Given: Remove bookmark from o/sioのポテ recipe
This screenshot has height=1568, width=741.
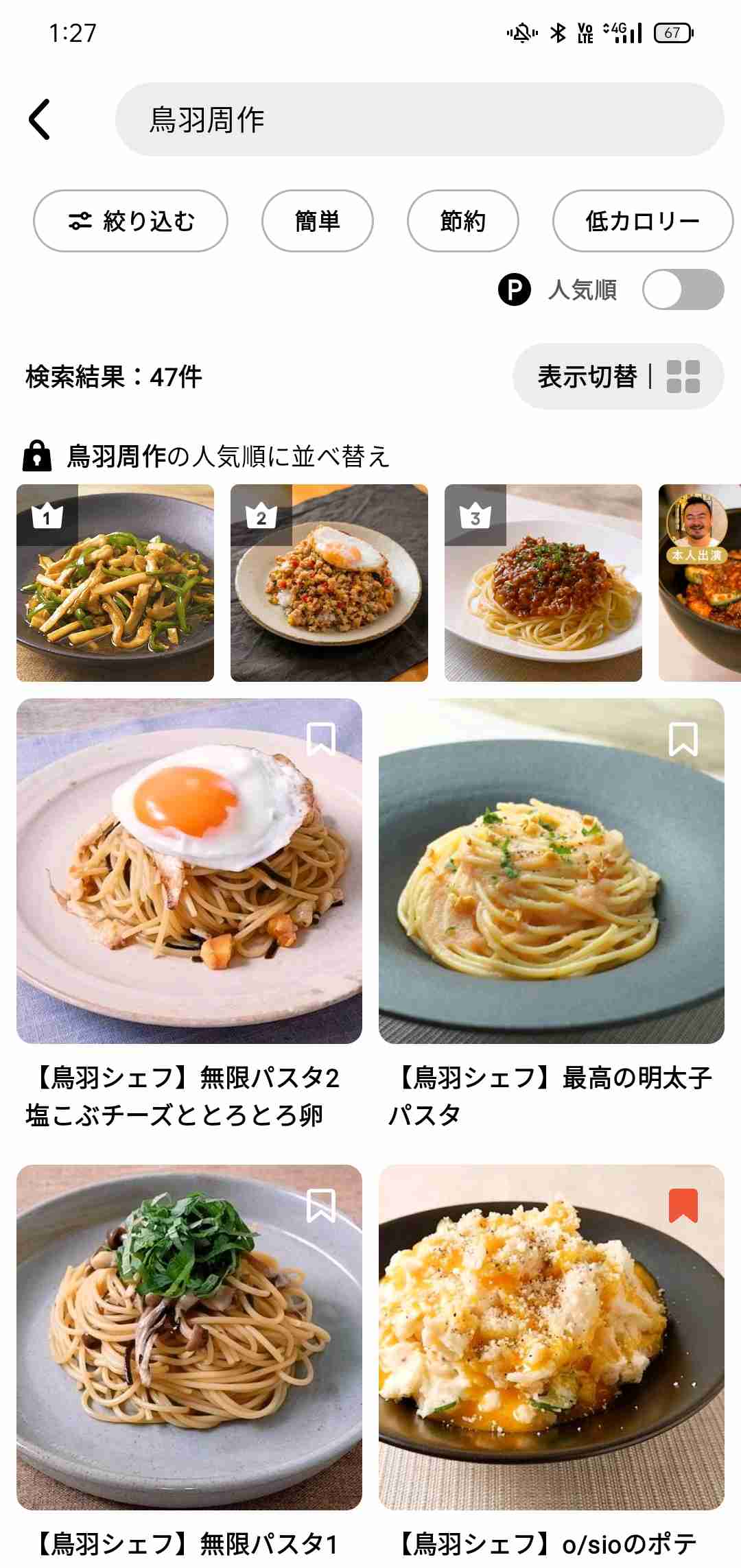Looking at the screenshot, I should coord(683,1205).
